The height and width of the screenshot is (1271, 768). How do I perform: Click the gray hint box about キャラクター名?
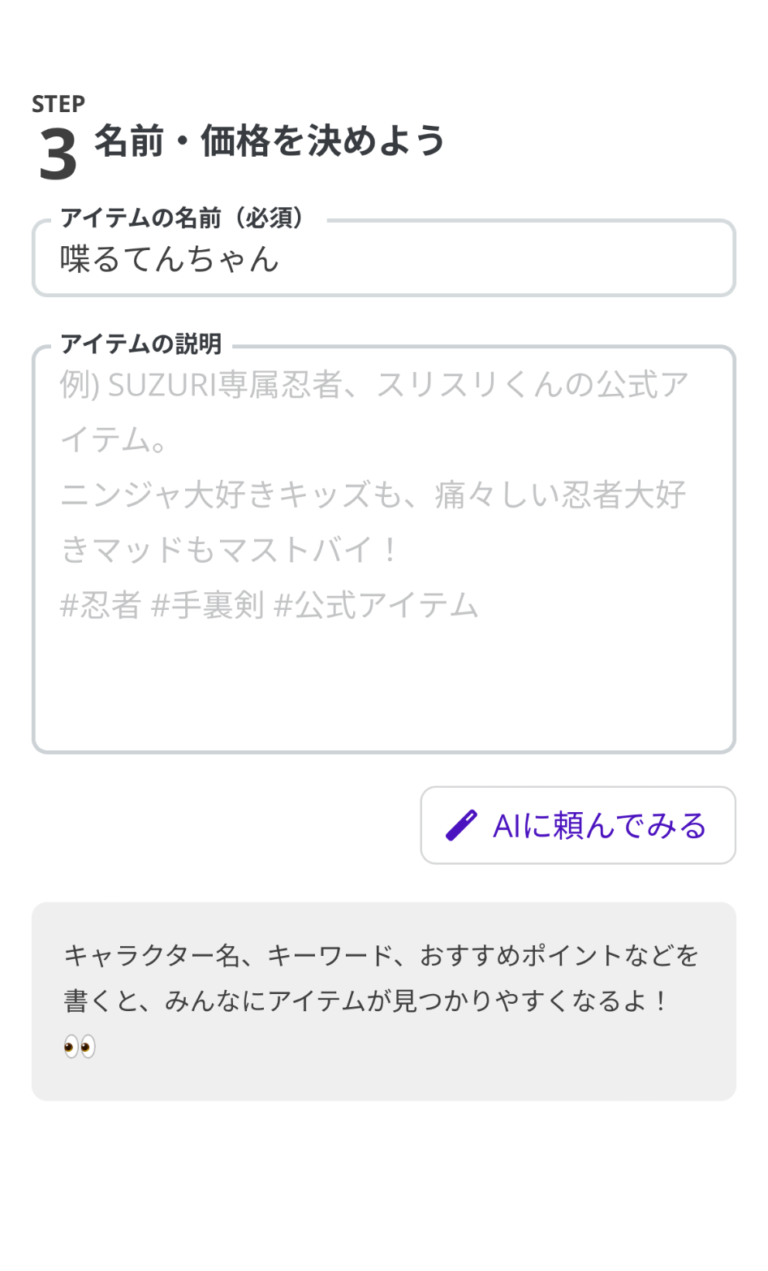click(x=384, y=1000)
